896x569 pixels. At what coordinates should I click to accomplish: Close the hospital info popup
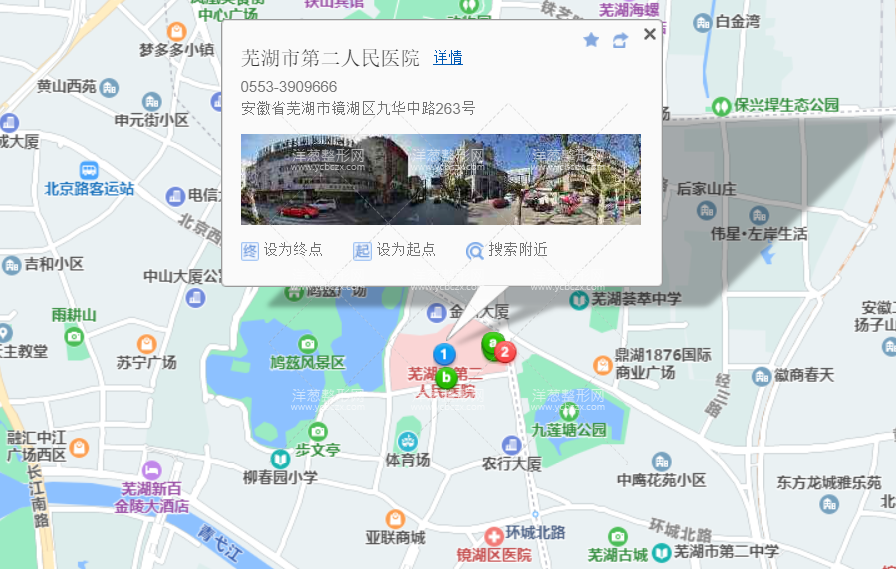[650, 35]
